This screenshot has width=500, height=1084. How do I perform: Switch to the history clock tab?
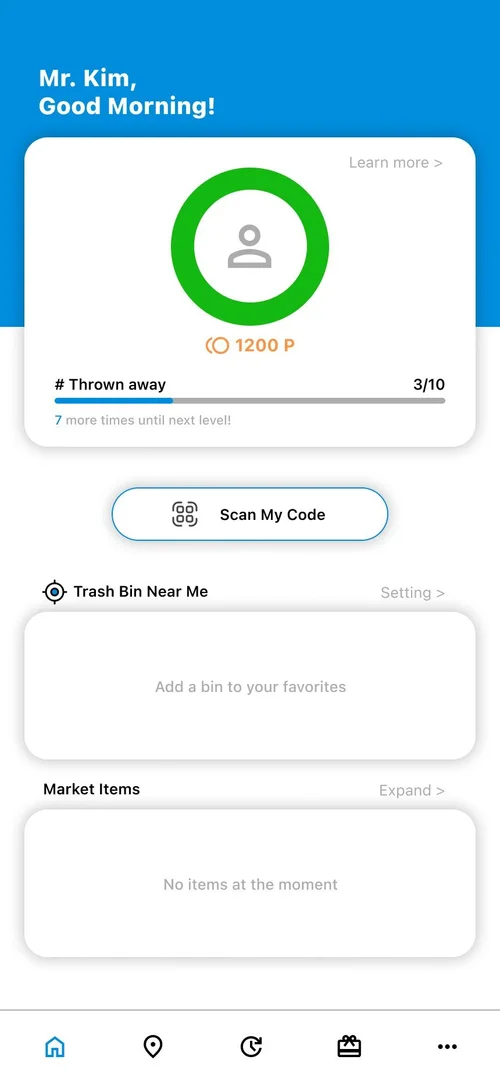coord(251,1047)
